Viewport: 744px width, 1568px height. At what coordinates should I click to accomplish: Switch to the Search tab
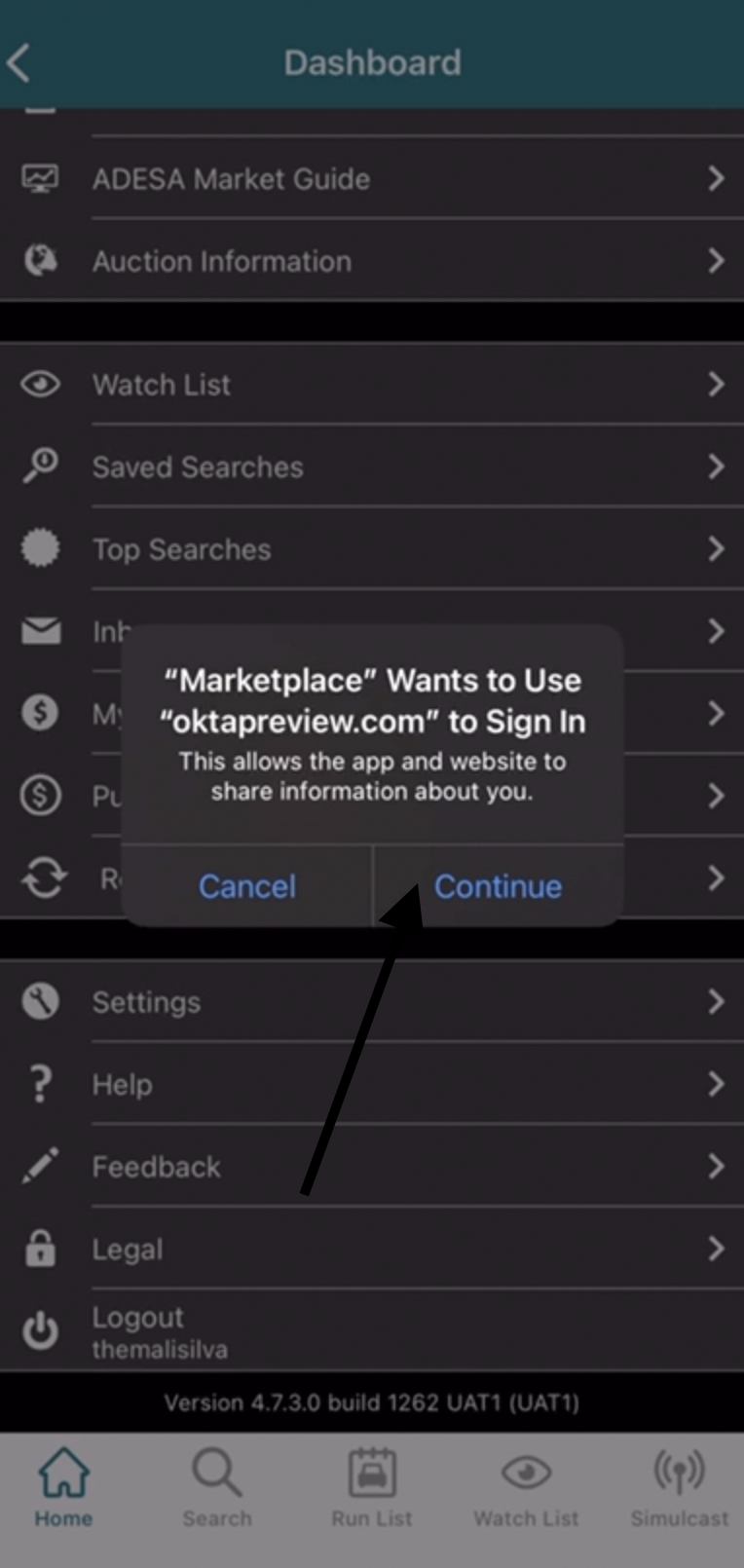tap(217, 1487)
